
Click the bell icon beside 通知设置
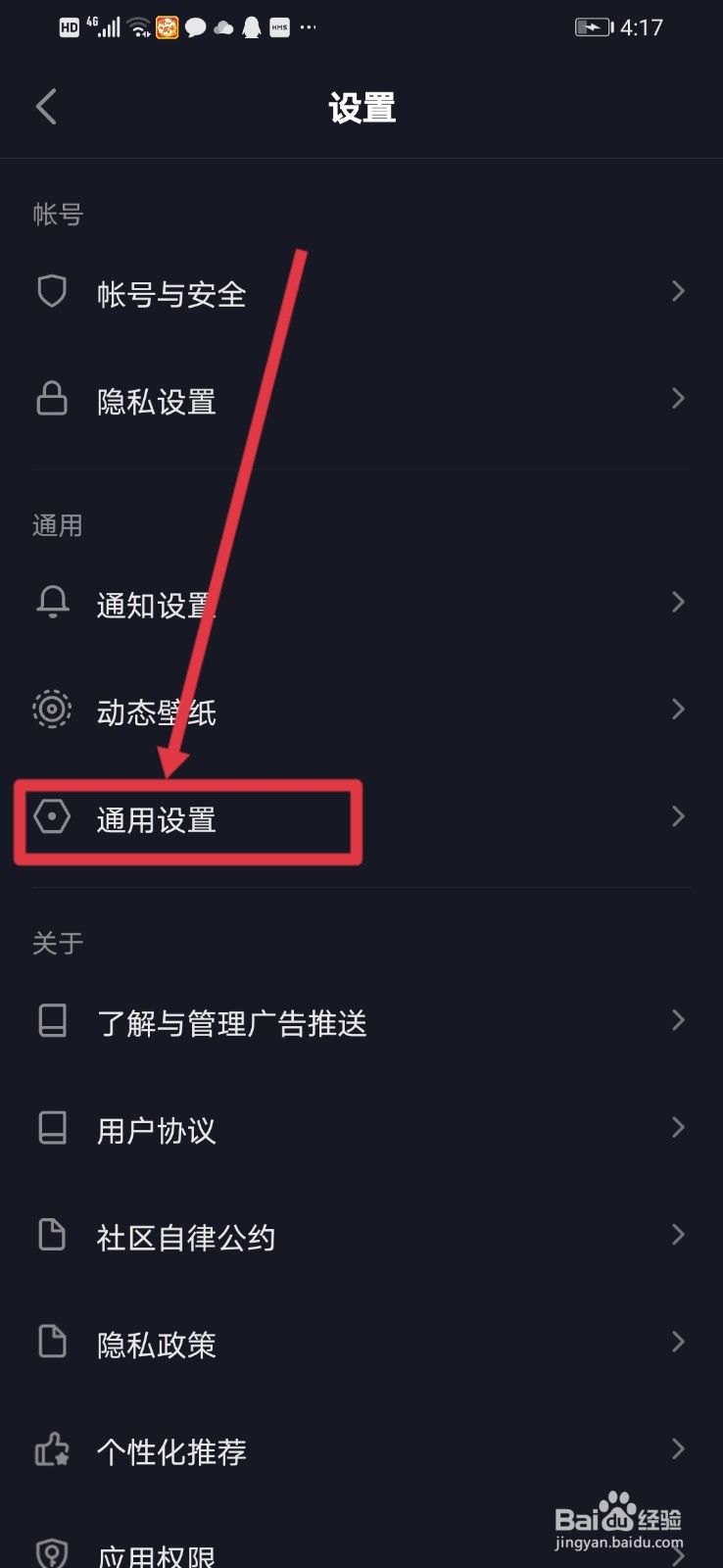[x=54, y=603]
